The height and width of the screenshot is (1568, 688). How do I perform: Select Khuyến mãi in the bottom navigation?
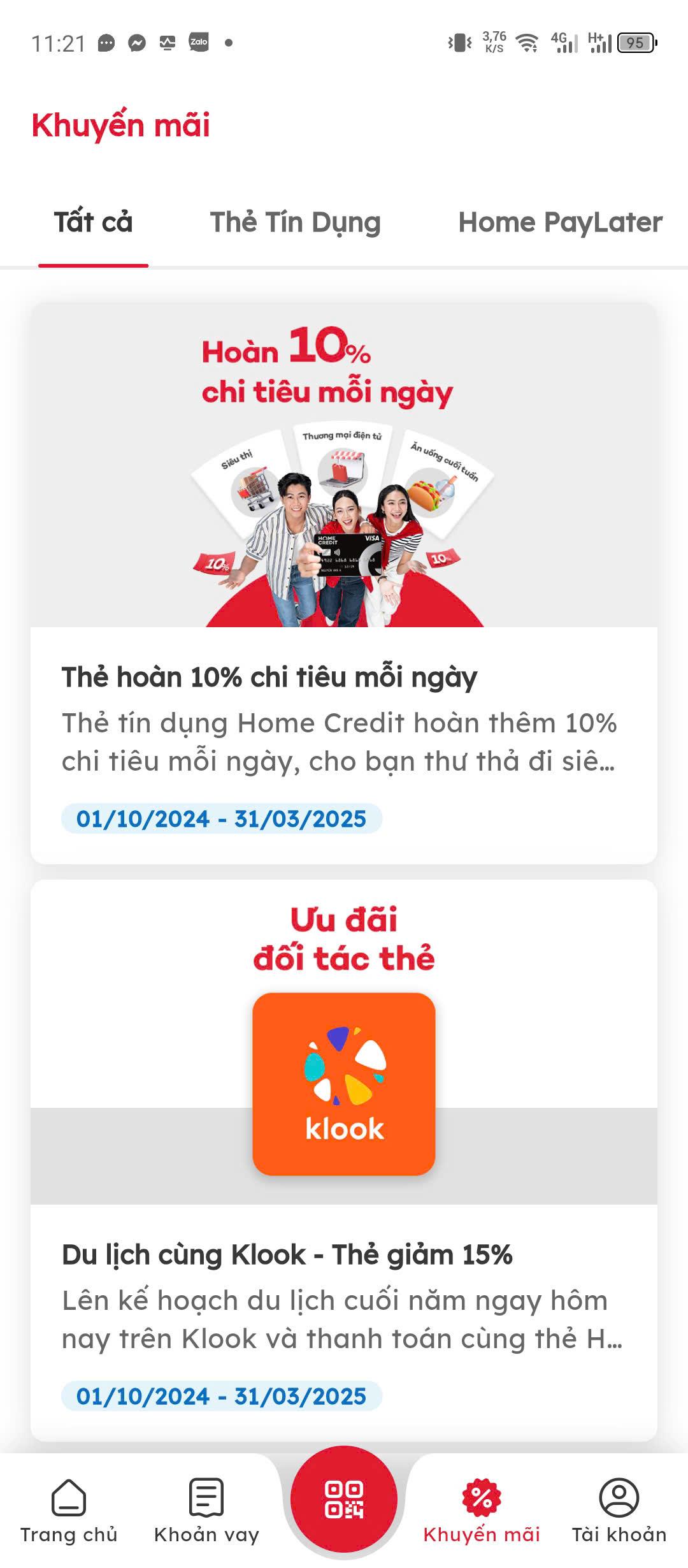(x=482, y=1510)
